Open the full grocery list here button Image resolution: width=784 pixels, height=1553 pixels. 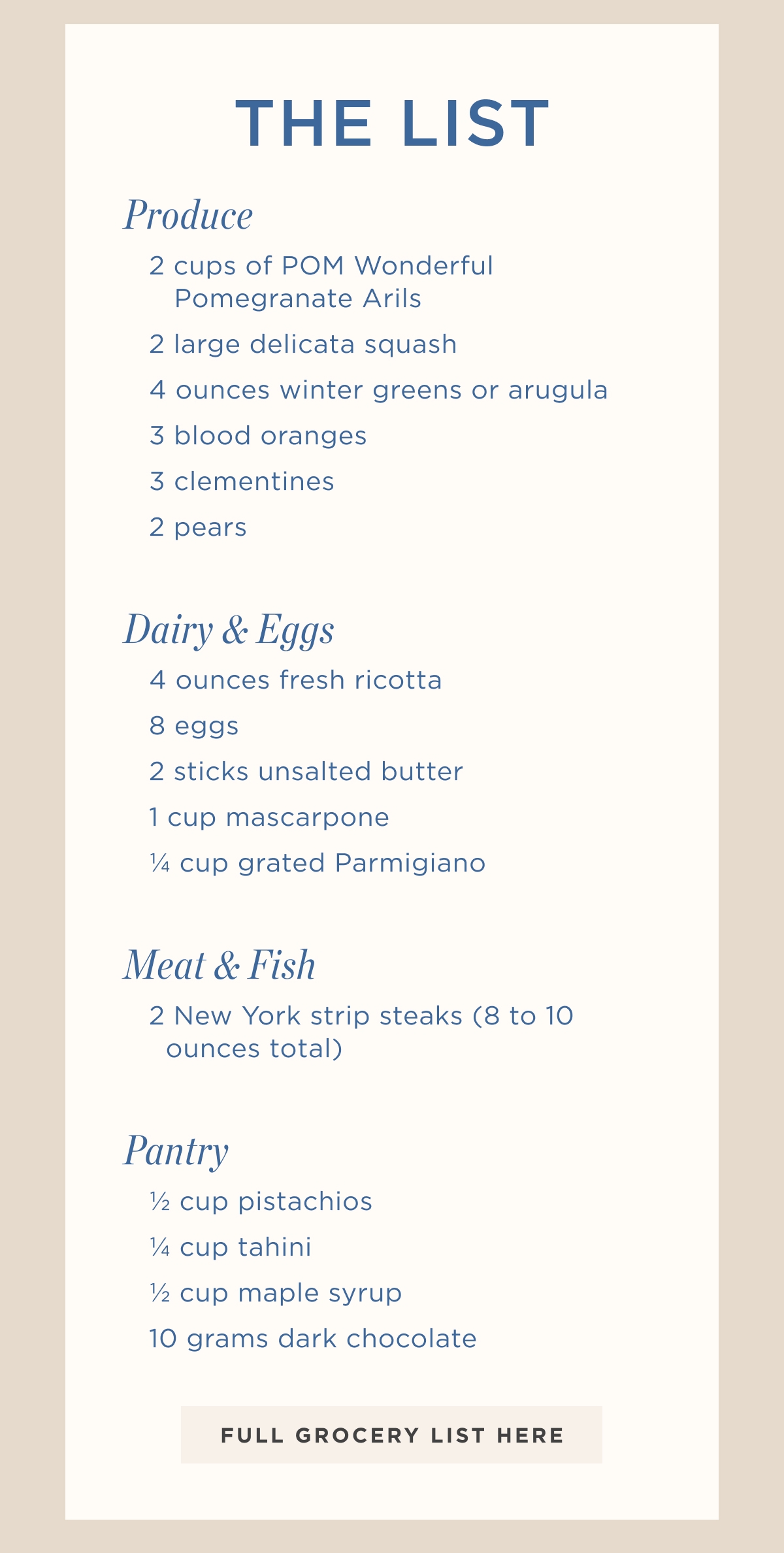tap(391, 1435)
